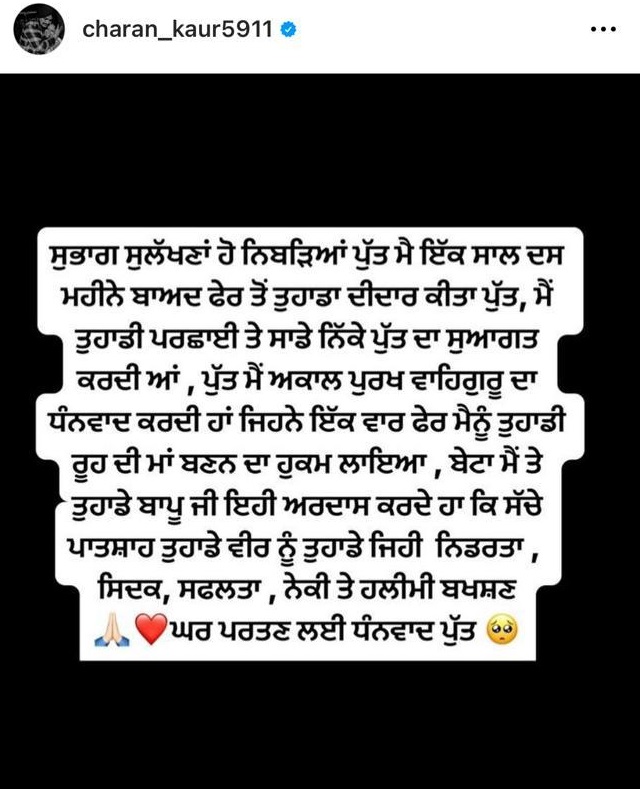The width and height of the screenshot is (640, 789).
Task: Open the Punjabi text post image
Action: point(320,431)
